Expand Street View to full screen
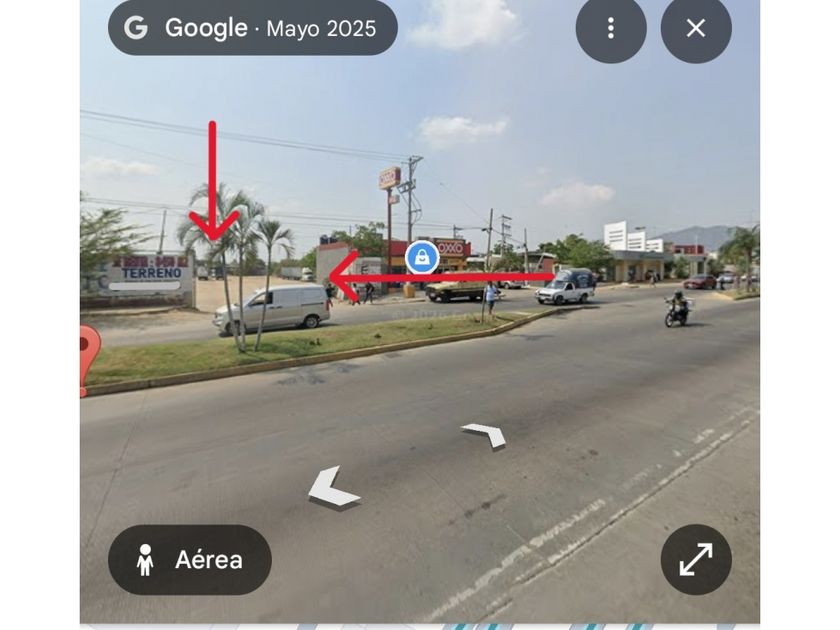This screenshot has height=630, width=840. point(696,559)
